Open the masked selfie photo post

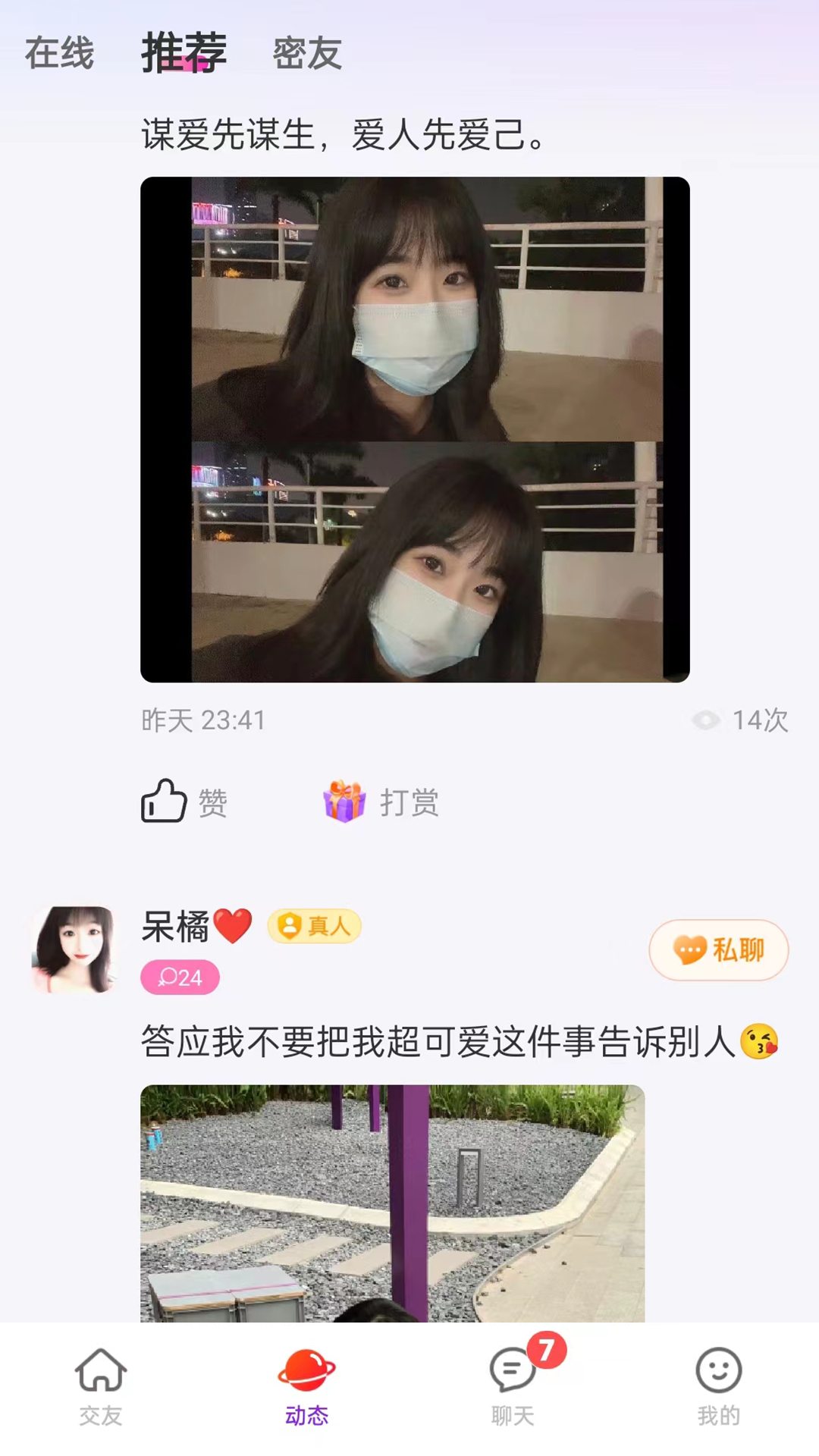(415, 429)
